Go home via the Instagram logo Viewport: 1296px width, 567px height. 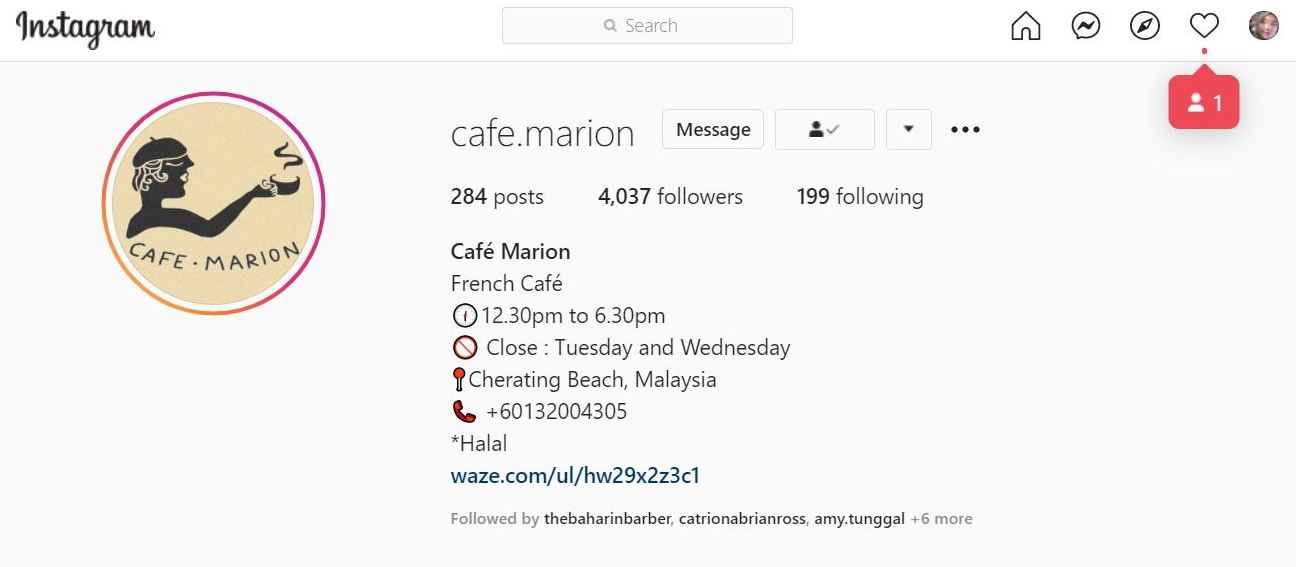pyautogui.click(x=85, y=27)
